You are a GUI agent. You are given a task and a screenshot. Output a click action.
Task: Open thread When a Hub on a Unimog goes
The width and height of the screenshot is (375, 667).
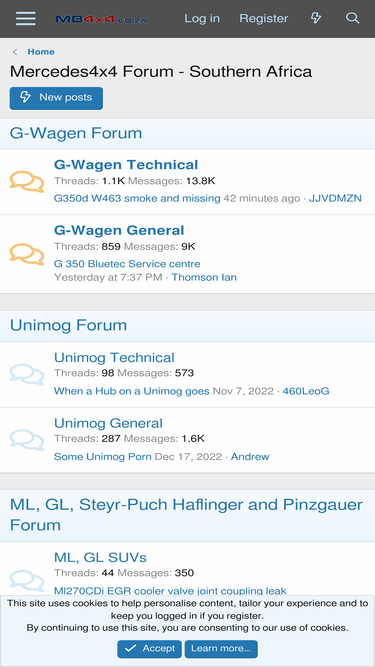point(131,391)
